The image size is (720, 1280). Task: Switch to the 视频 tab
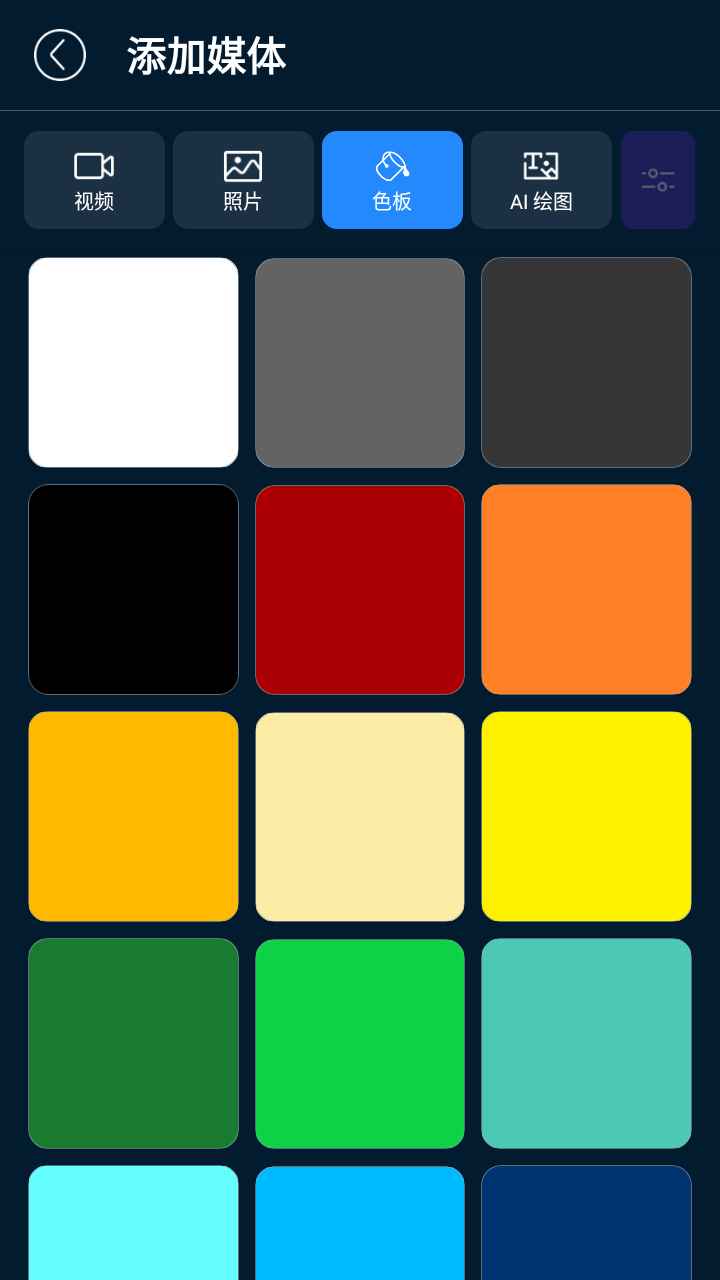click(x=94, y=180)
